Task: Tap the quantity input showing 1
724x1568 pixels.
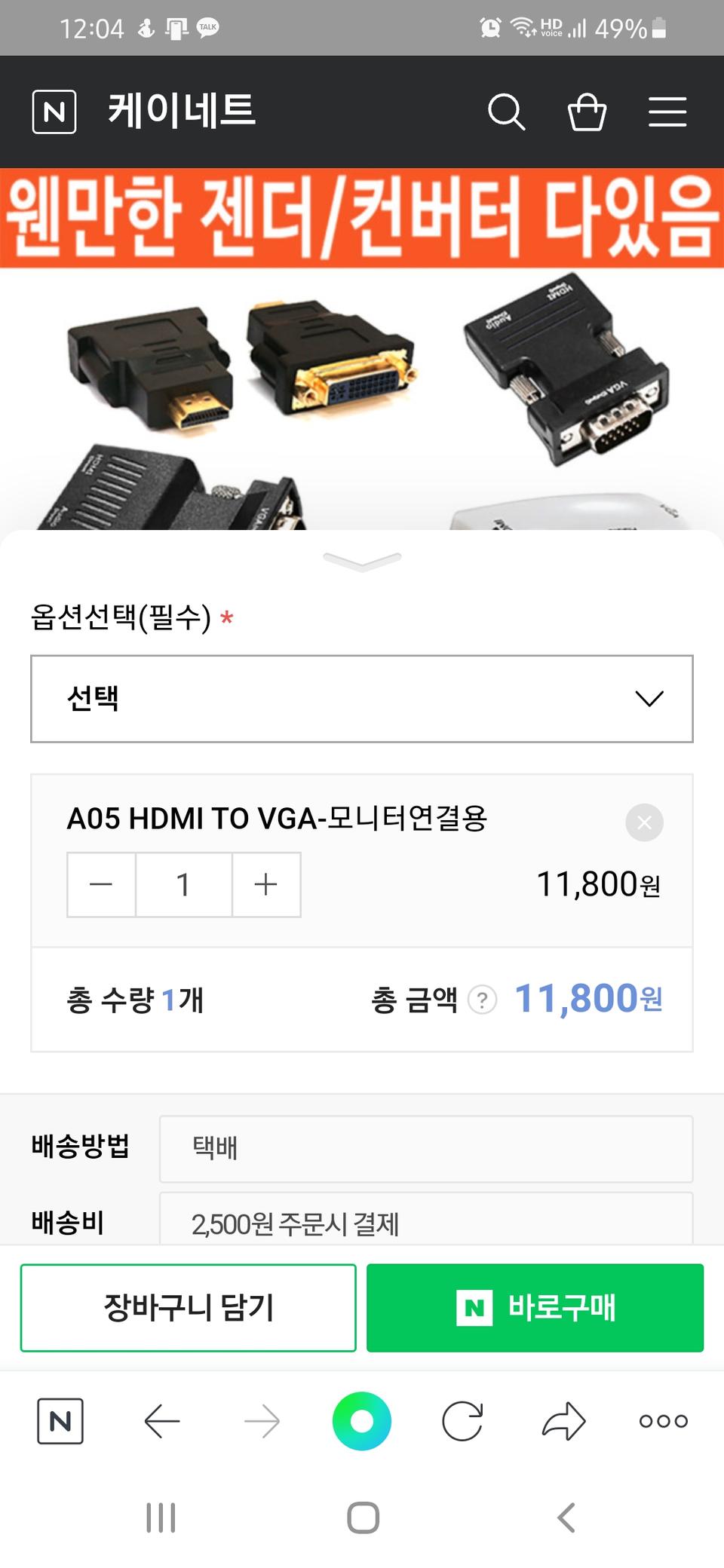Action: (x=183, y=884)
